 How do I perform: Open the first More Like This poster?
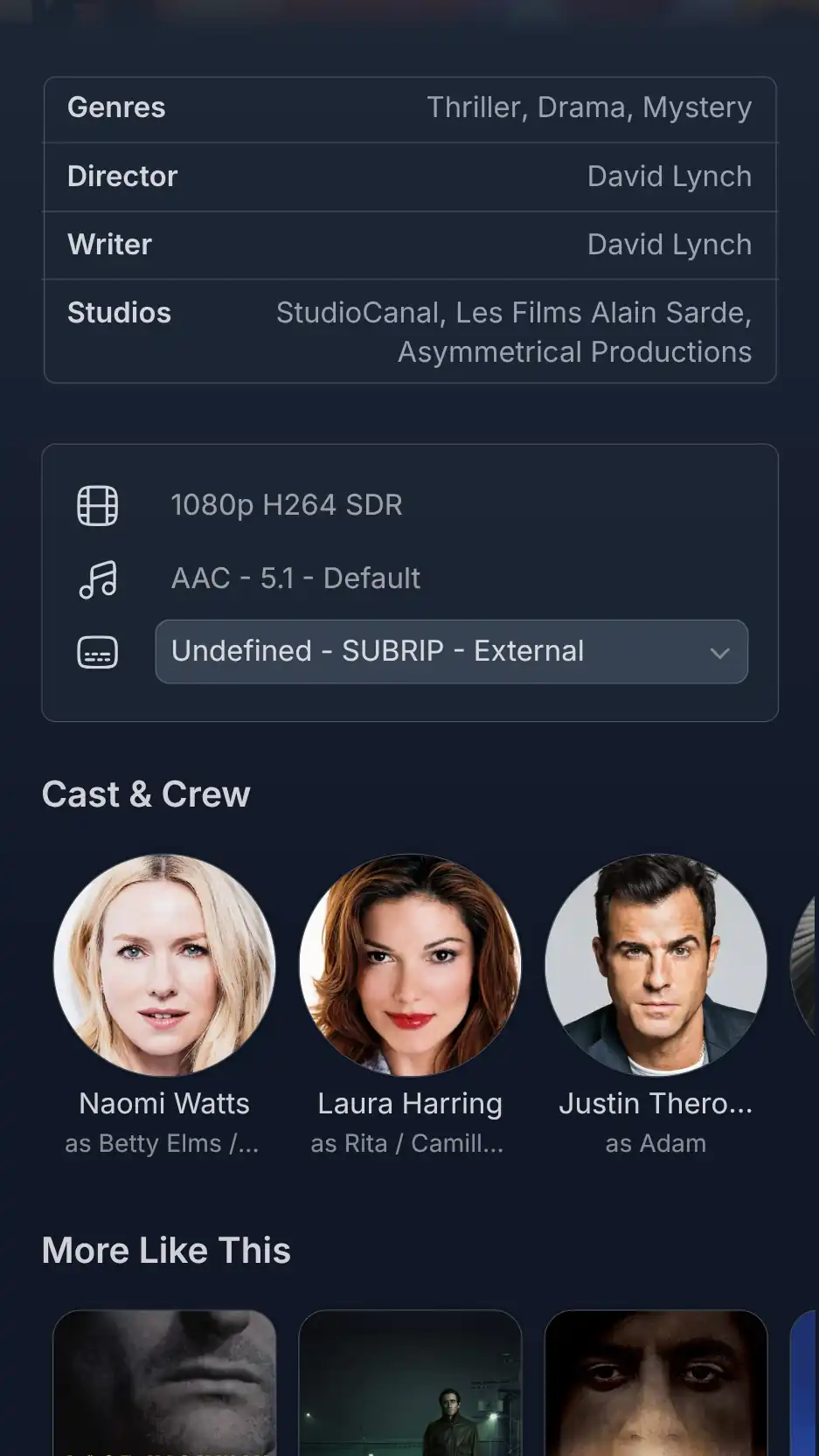click(x=164, y=1383)
